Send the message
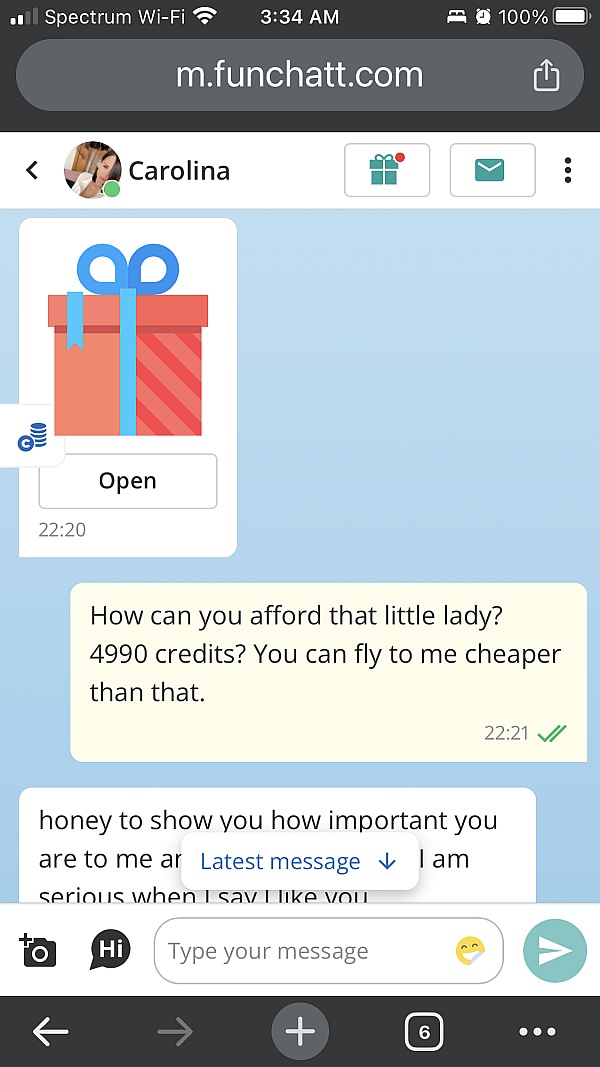The image size is (600, 1067). [555, 951]
